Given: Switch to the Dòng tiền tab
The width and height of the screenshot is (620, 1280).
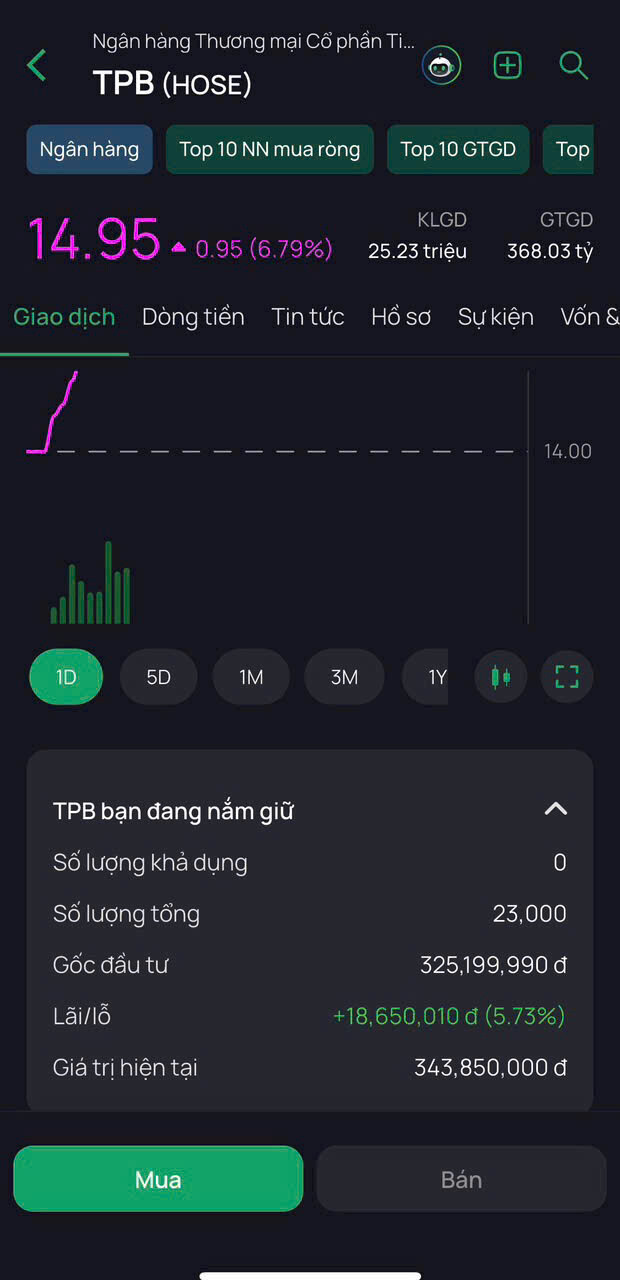Looking at the screenshot, I should click(x=193, y=317).
